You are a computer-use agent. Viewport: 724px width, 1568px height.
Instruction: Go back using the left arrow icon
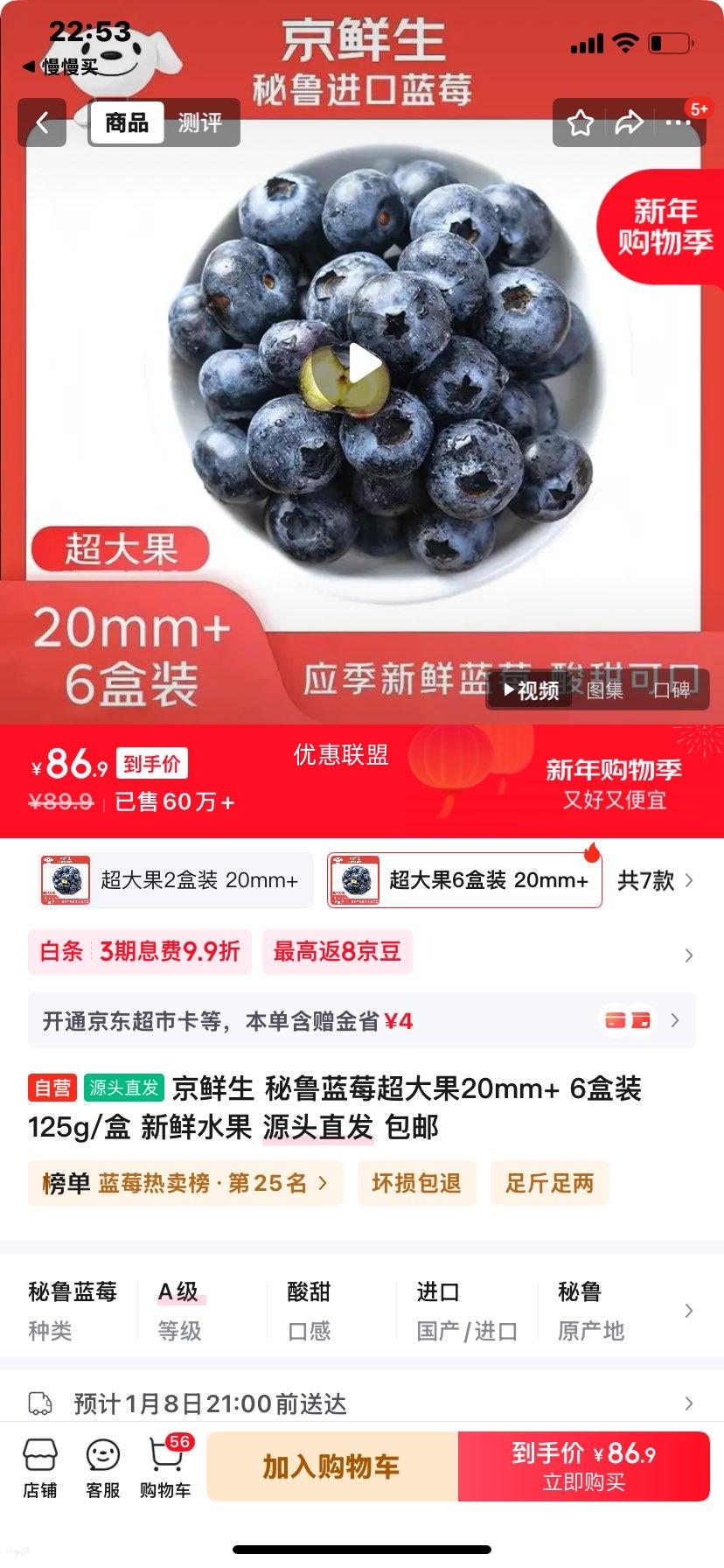41,123
